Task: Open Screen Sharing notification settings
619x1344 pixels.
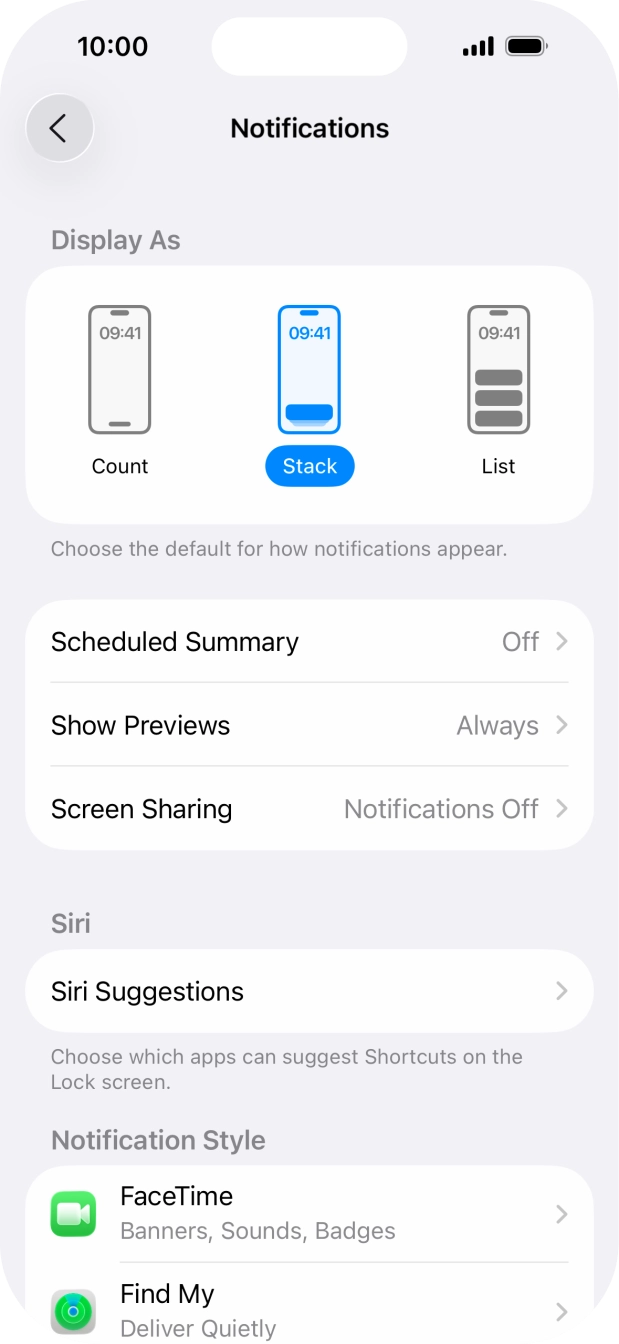Action: [x=309, y=809]
